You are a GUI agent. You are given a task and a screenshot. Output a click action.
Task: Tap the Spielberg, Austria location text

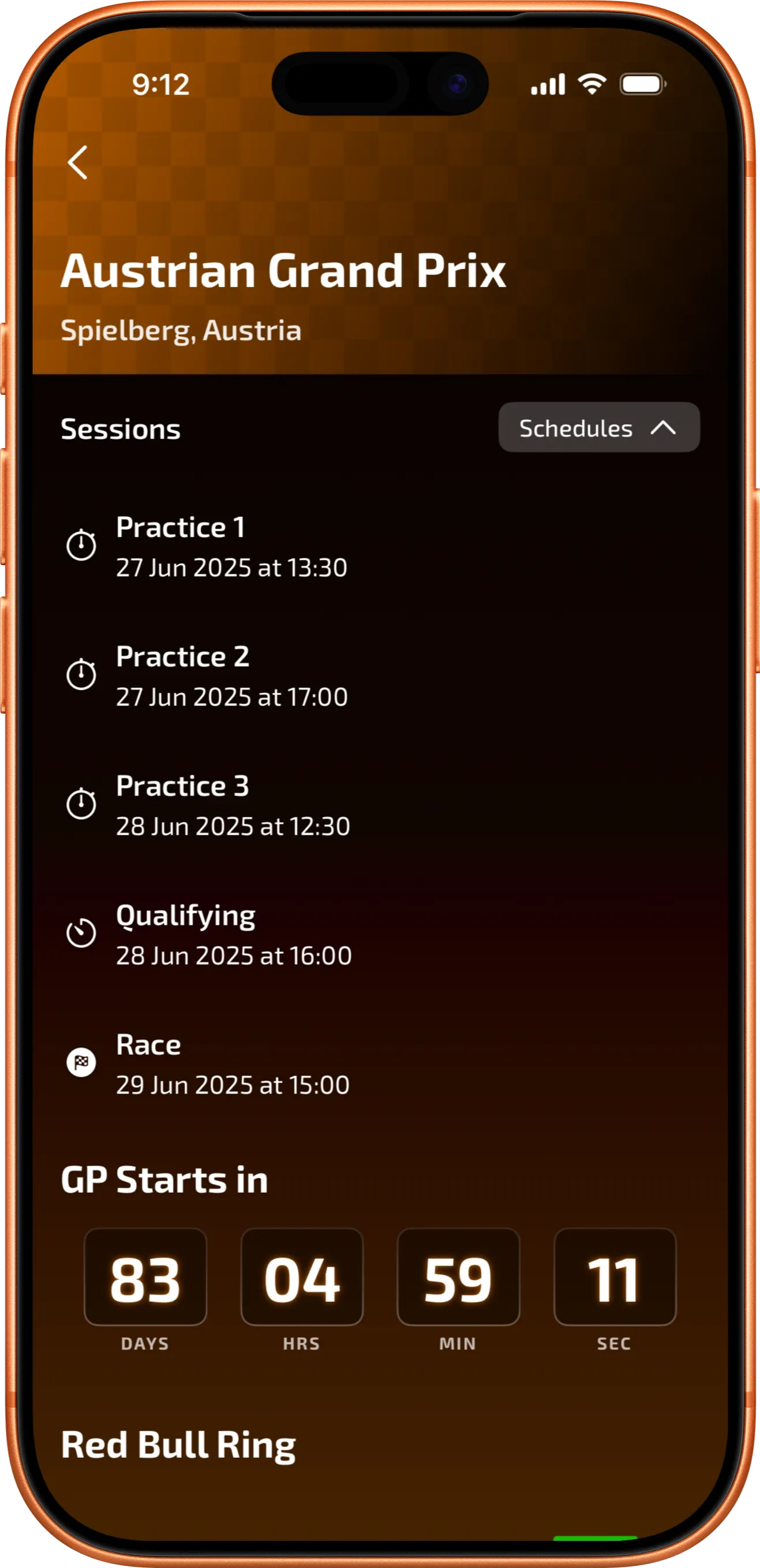click(182, 331)
